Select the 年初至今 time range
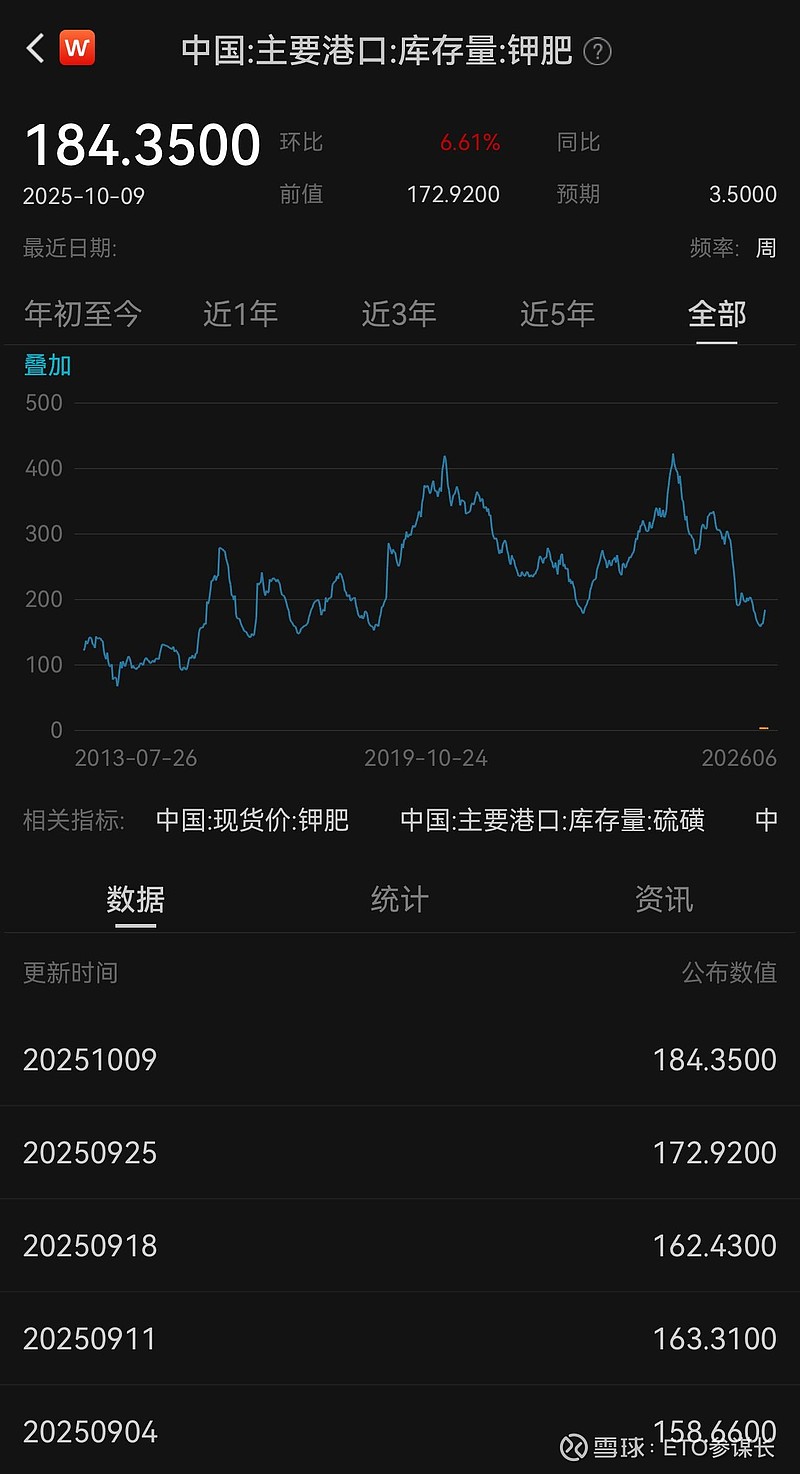800x1474 pixels. [83, 314]
